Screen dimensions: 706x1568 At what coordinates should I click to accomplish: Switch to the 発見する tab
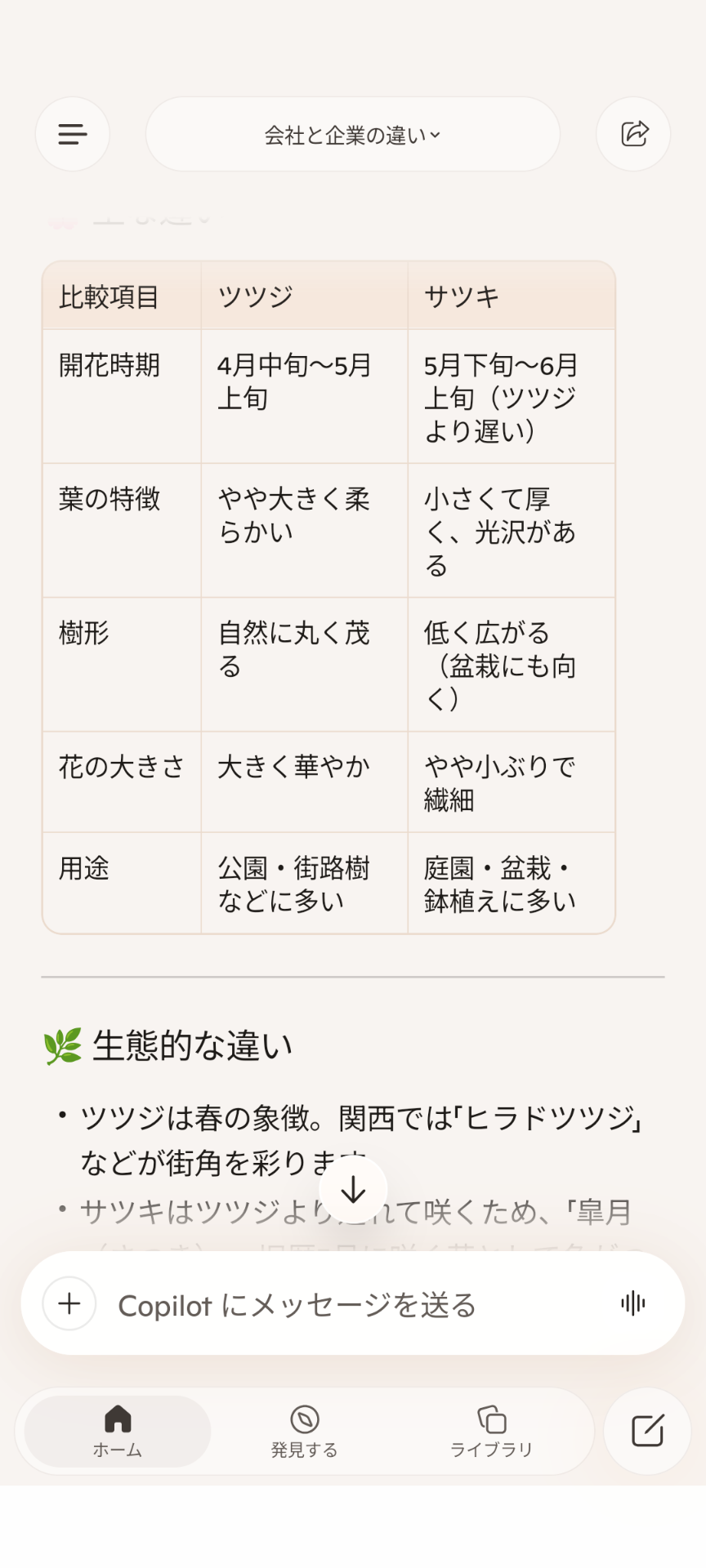click(304, 1431)
